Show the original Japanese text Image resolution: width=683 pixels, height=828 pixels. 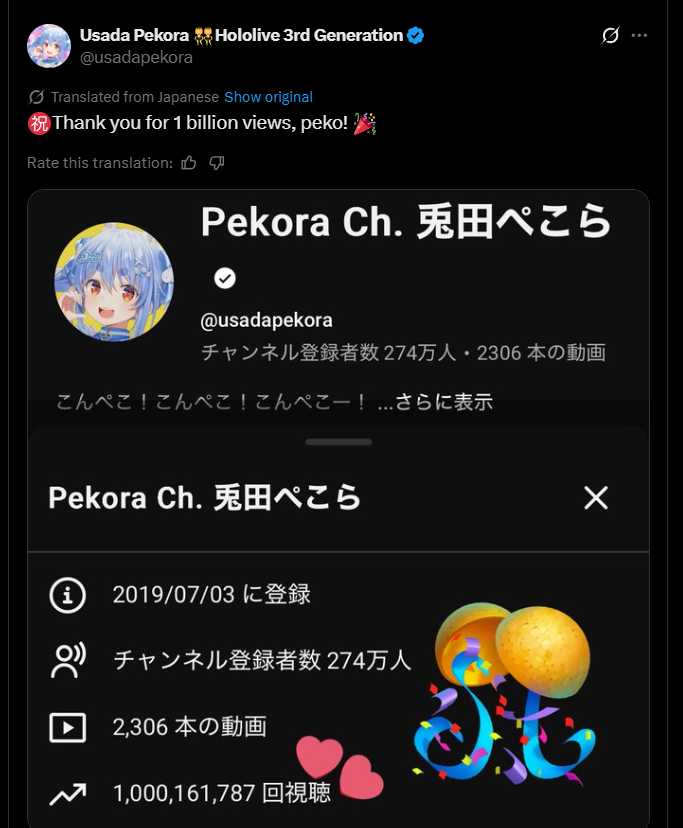click(x=268, y=97)
